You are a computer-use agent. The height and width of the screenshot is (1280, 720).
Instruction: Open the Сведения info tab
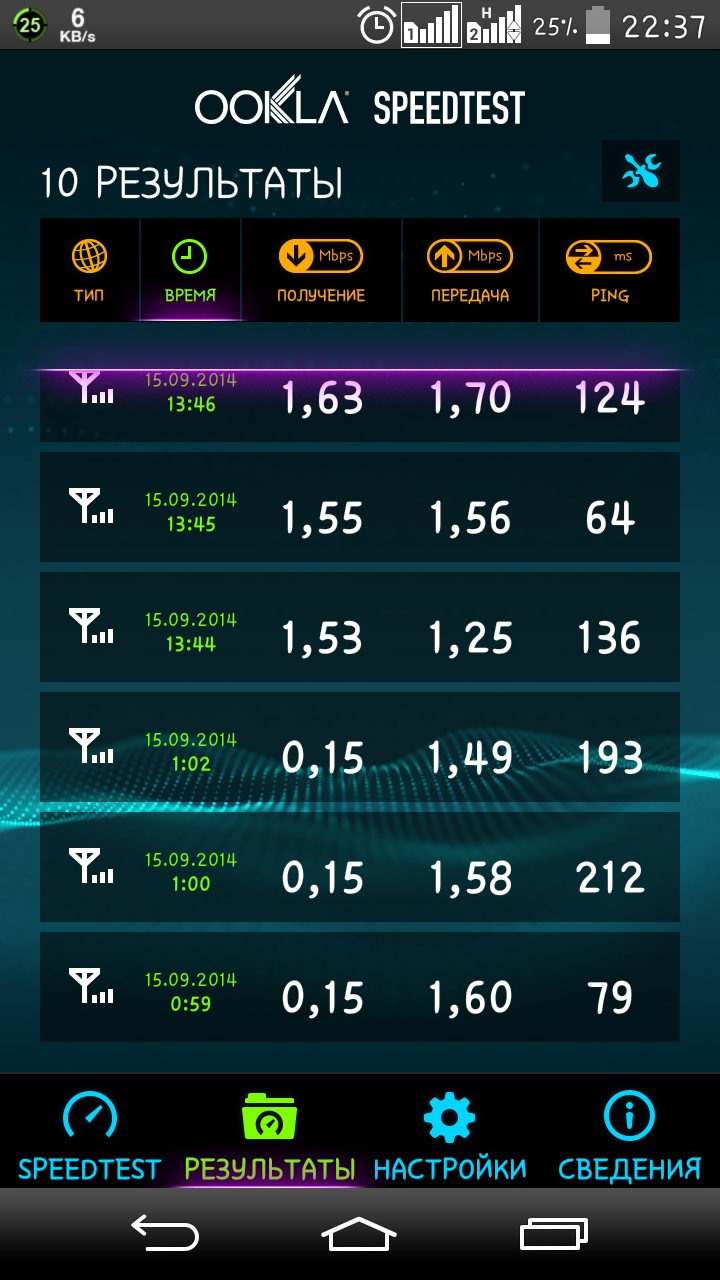click(x=630, y=1135)
